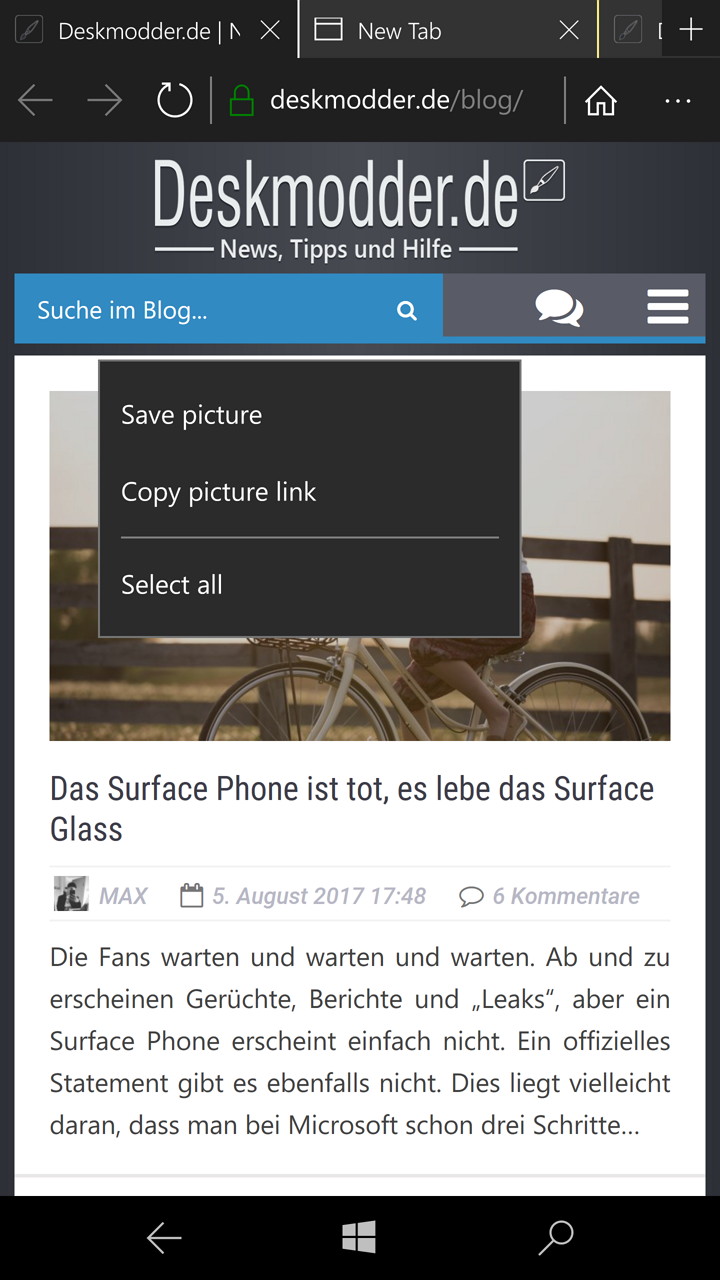Close the Deskmodder.de tab
The height and width of the screenshot is (1280, 720).
(270, 30)
